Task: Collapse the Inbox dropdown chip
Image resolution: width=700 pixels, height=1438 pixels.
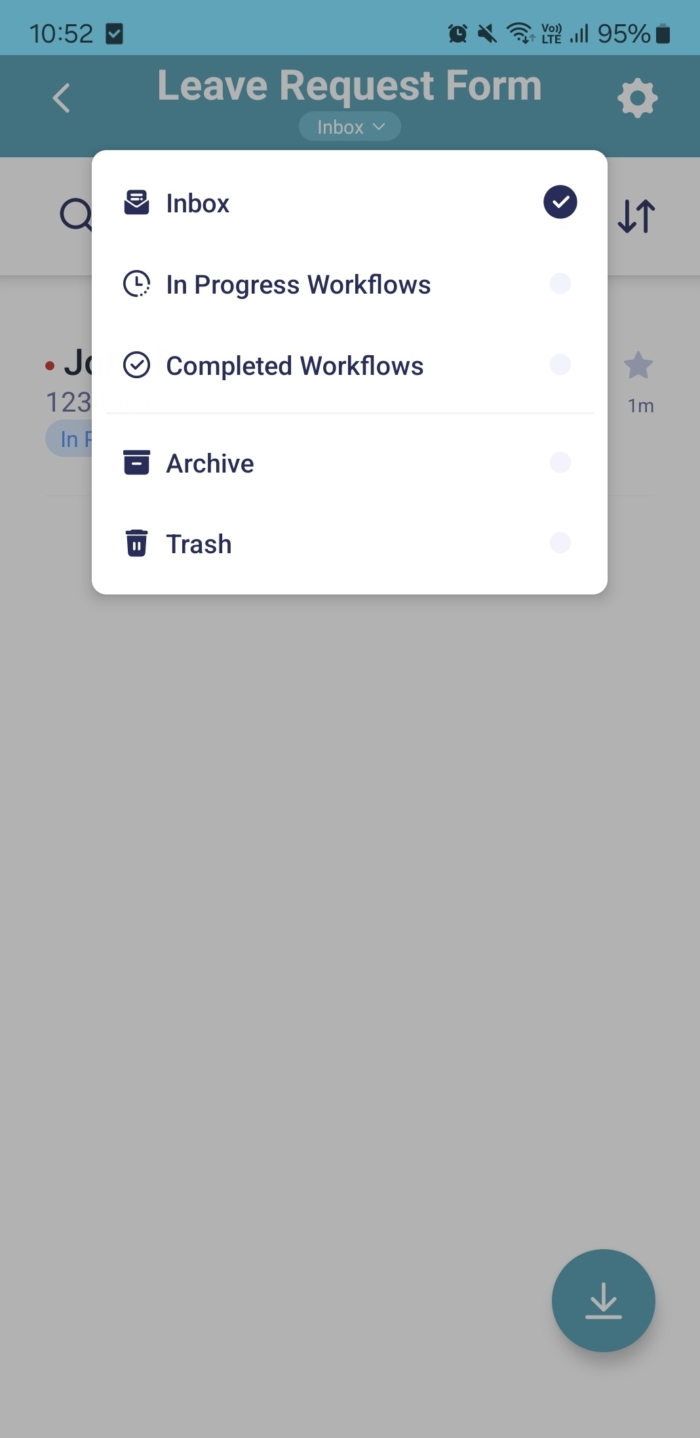Action: pyautogui.click(x=349, y=127)
